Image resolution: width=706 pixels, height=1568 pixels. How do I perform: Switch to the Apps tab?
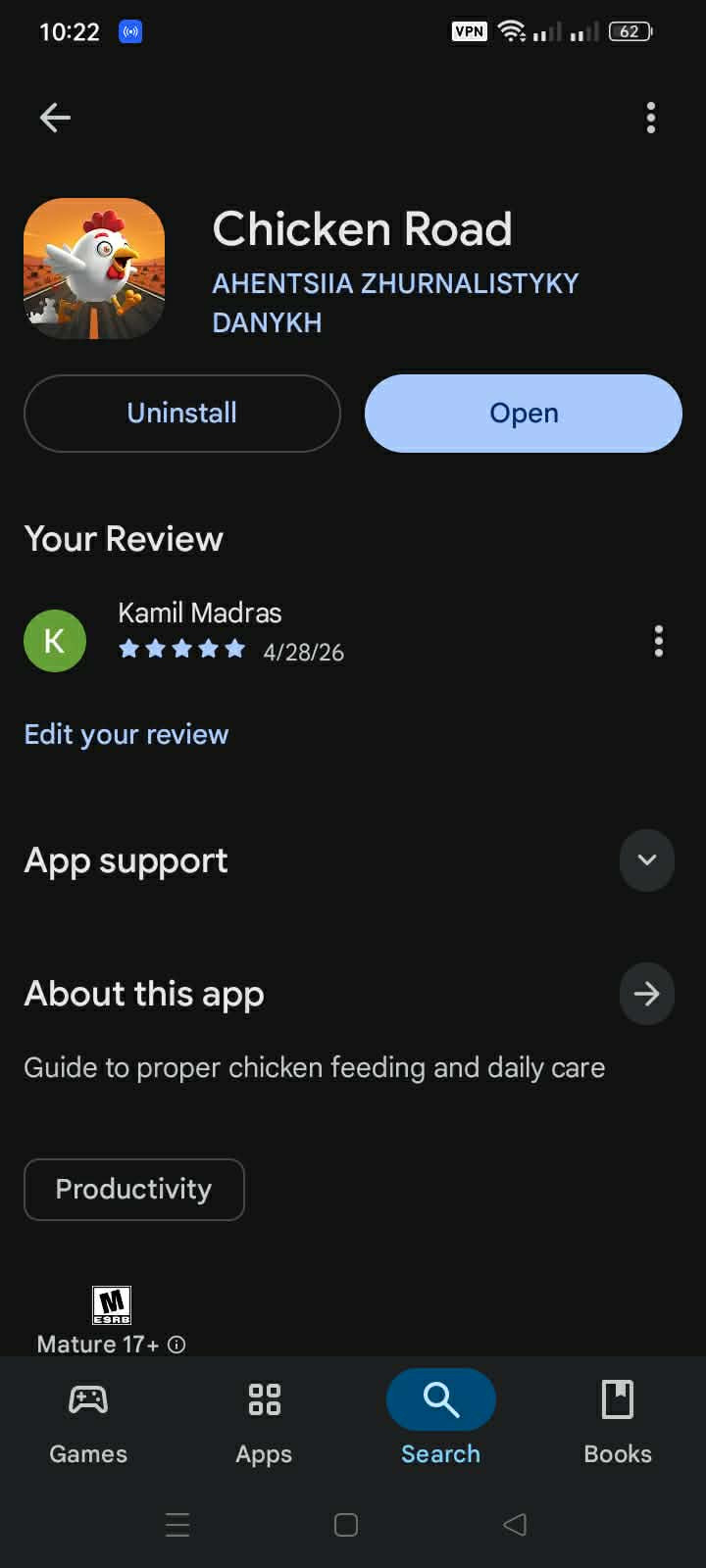coord(264,1417)
